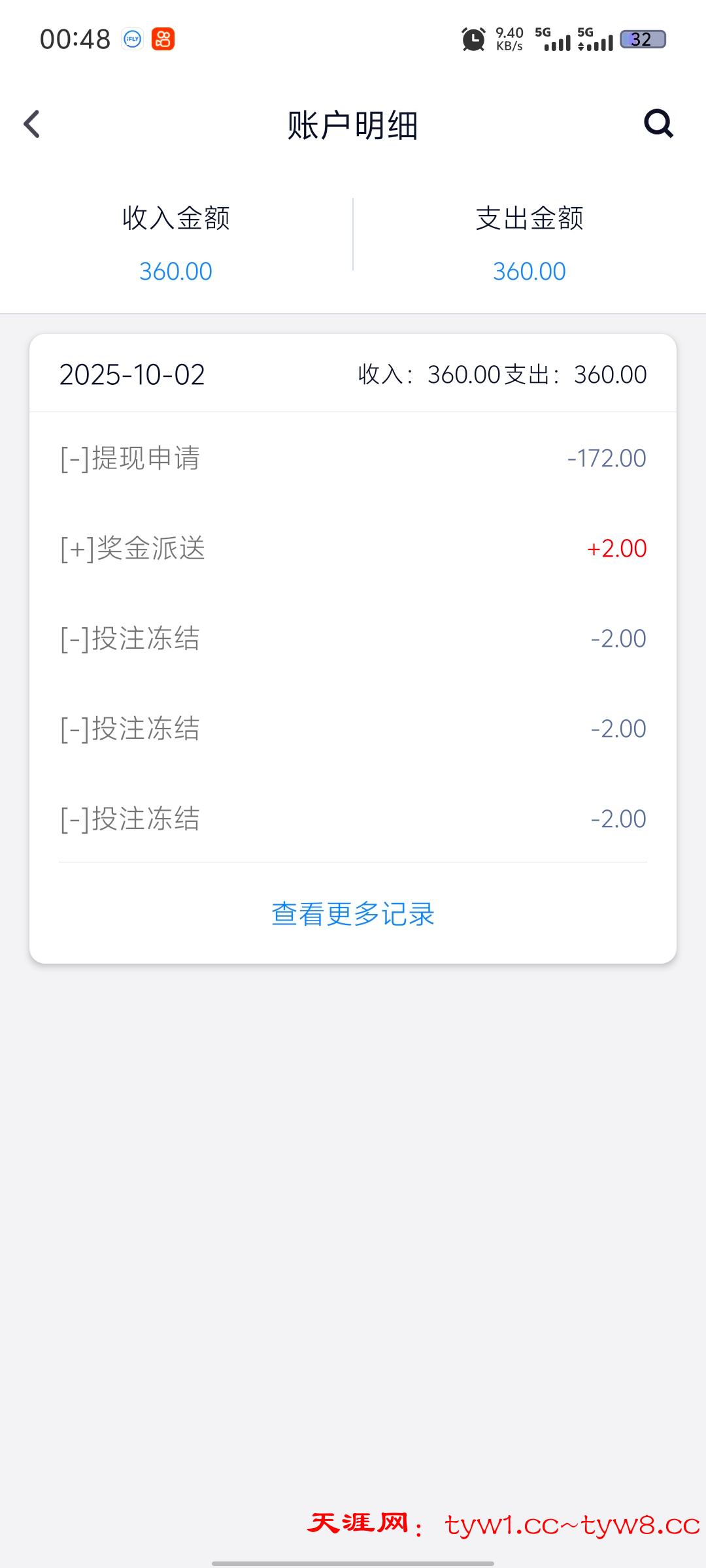
Task: Tap 查看更多记录 to view more records
Action: (353, 913)
